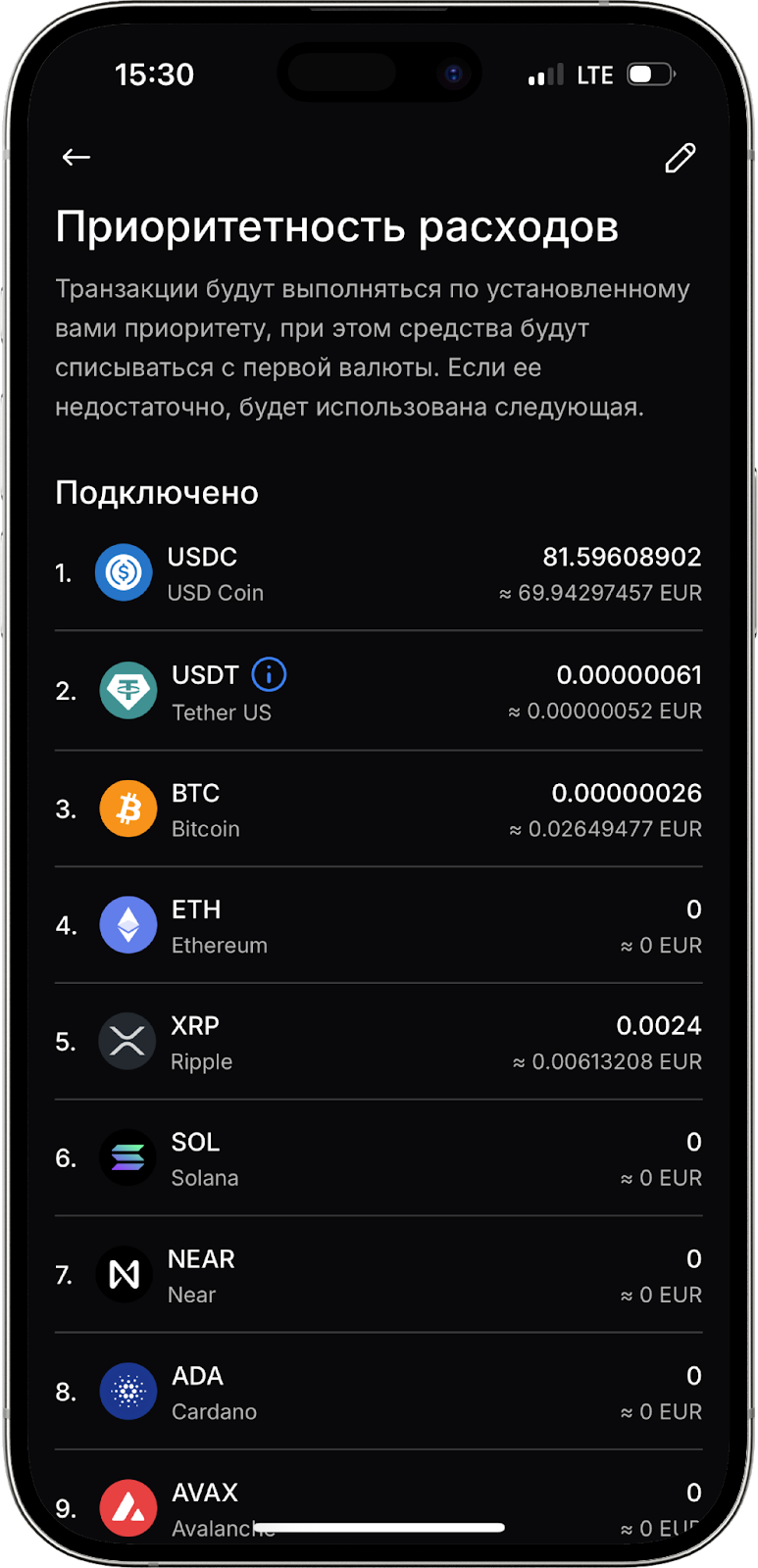This screenshot has width=758, height=1568.
Task: Tap the pencil edit icon
Action: coord(680,158)
